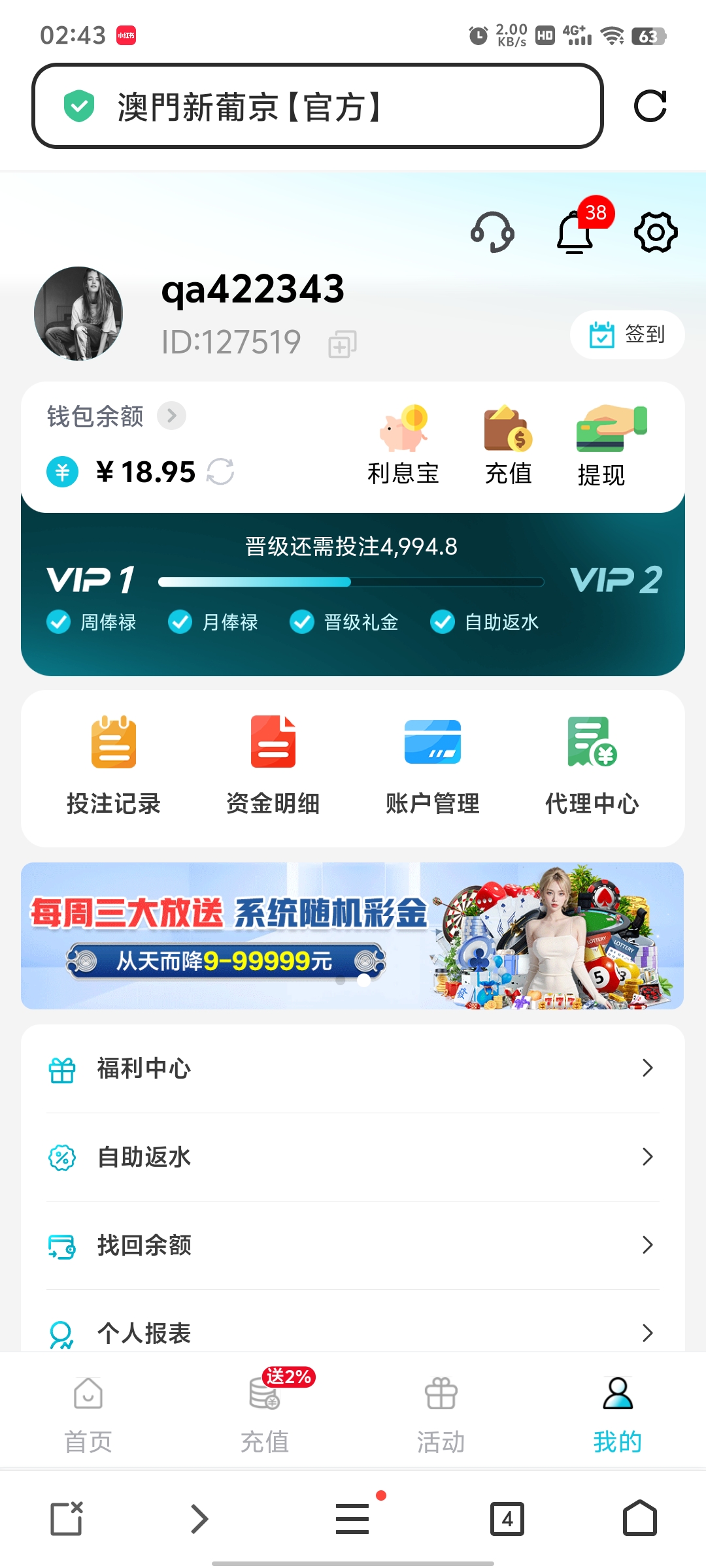The height and width of the screenshot is (1568, 706).
Task: Open 自助返水 list row
Action: 352,1156
